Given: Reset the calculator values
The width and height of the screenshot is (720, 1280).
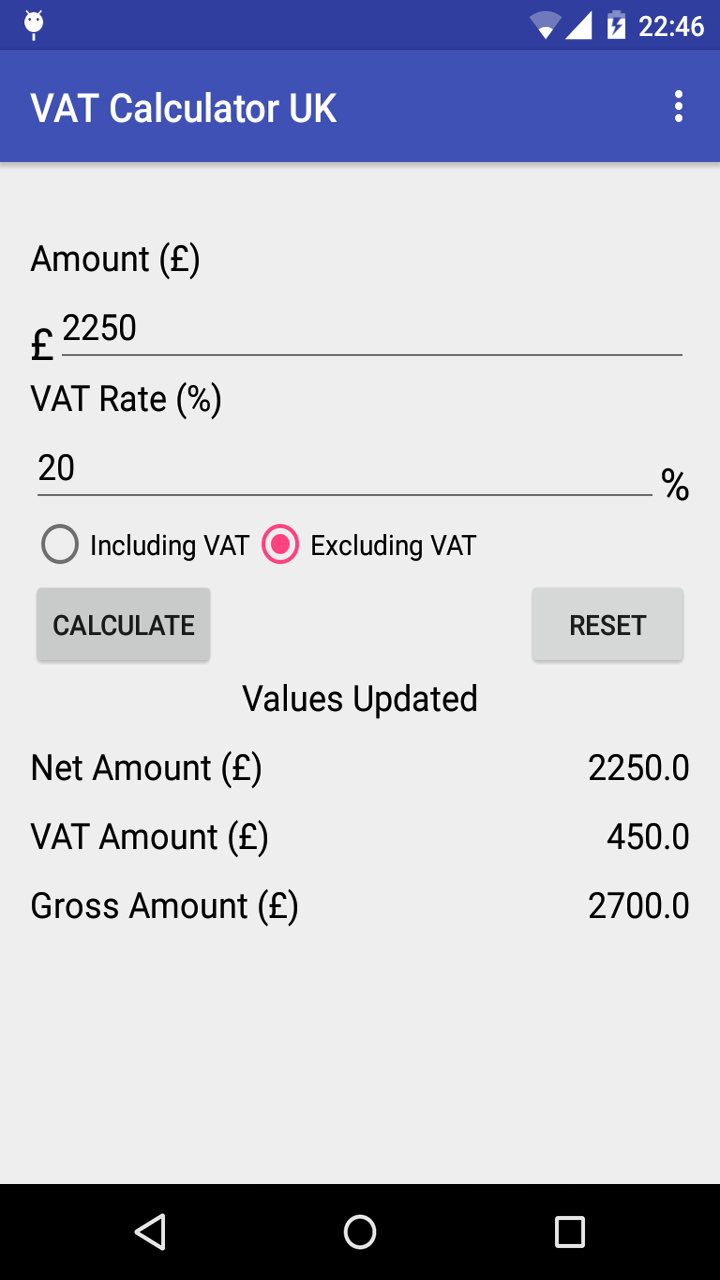Looking at the screenshot, I should (607, 625).
